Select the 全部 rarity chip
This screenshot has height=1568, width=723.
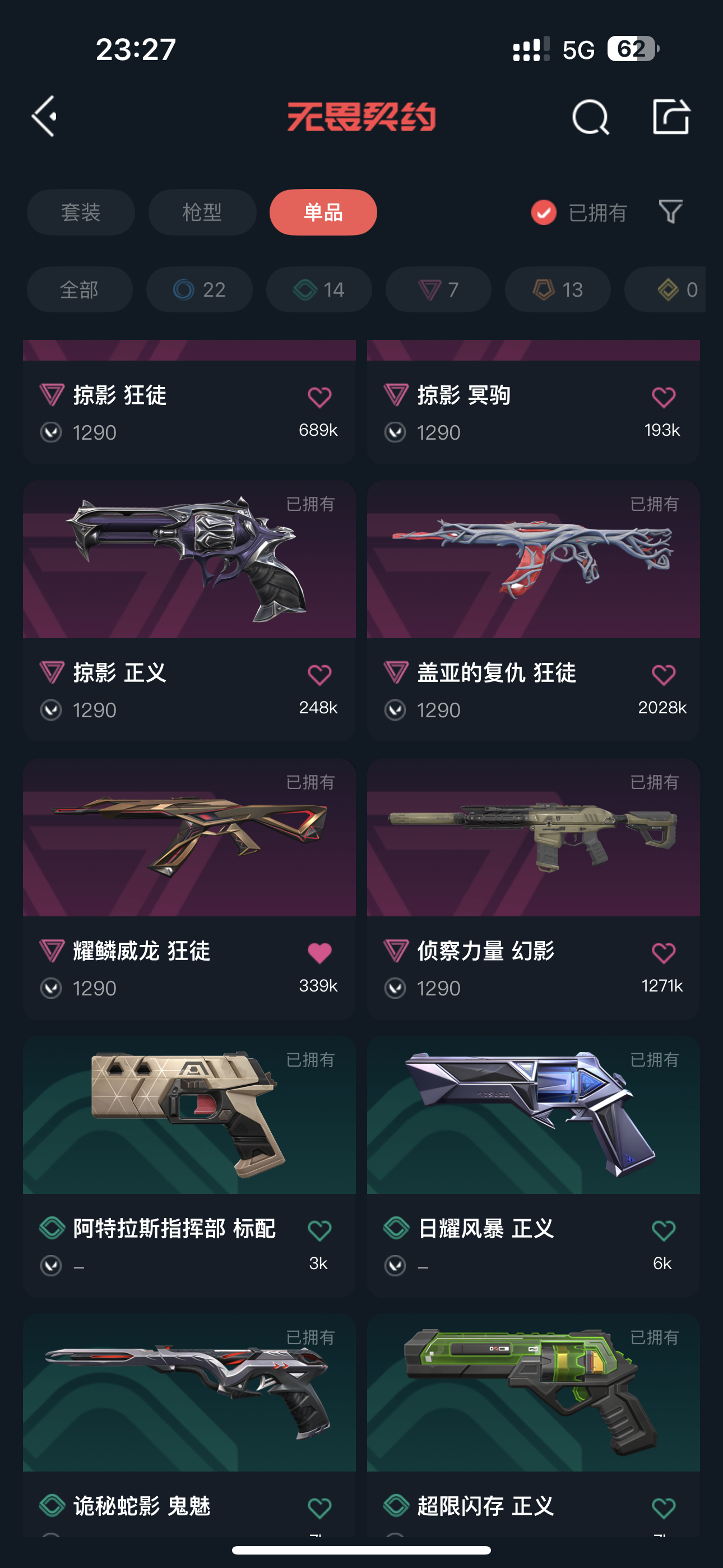(x=80, y=290)
